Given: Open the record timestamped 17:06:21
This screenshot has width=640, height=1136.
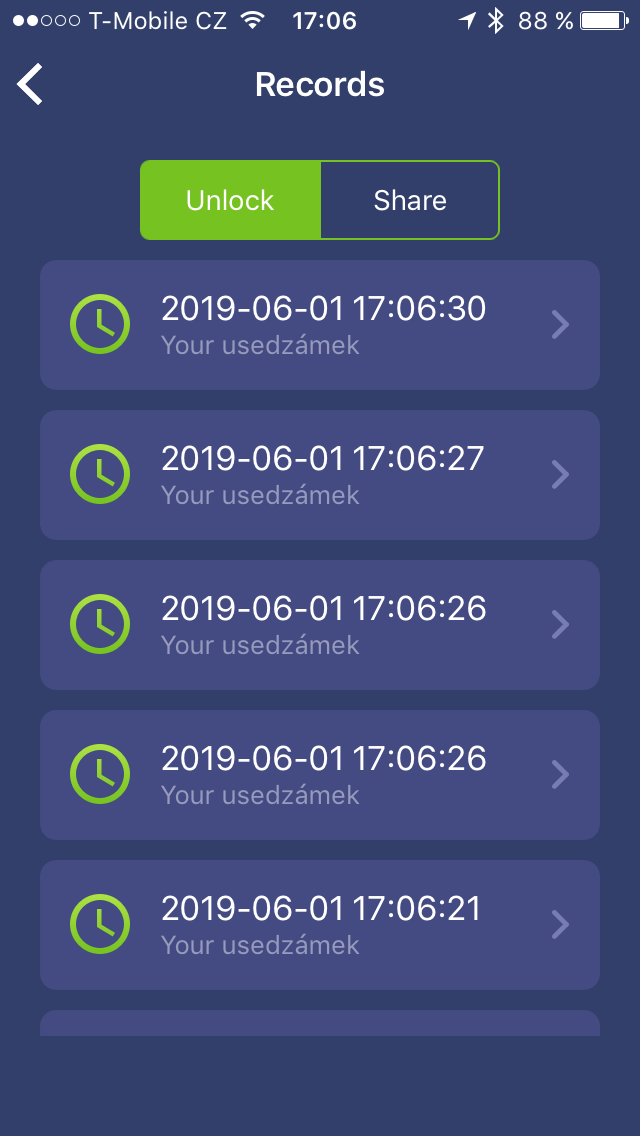Looking at the screenshot, I should 320,925.
